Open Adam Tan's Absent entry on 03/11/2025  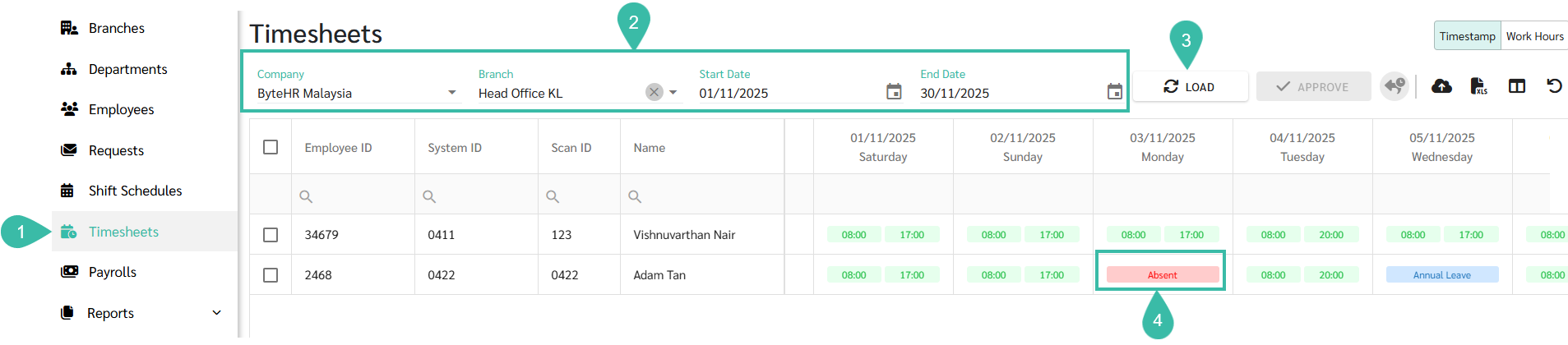[1162, 275]
